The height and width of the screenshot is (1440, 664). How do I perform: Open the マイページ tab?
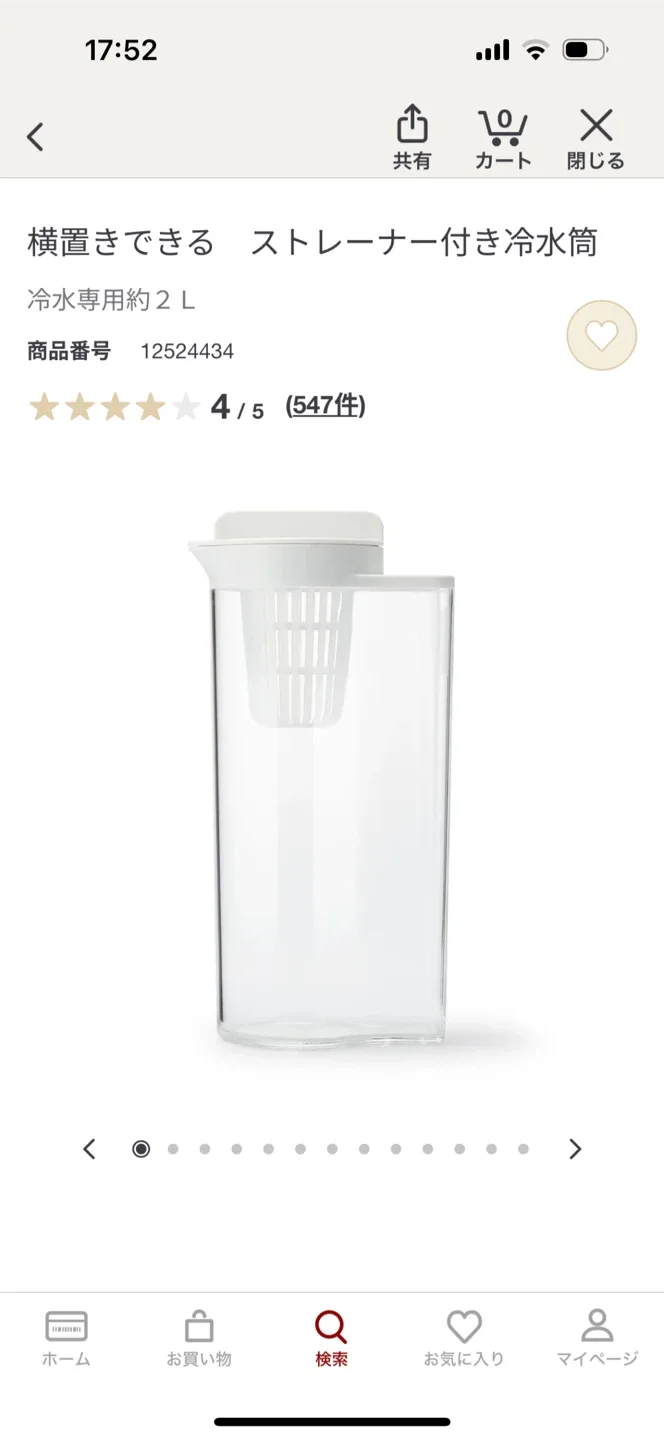pos(597,1339)
